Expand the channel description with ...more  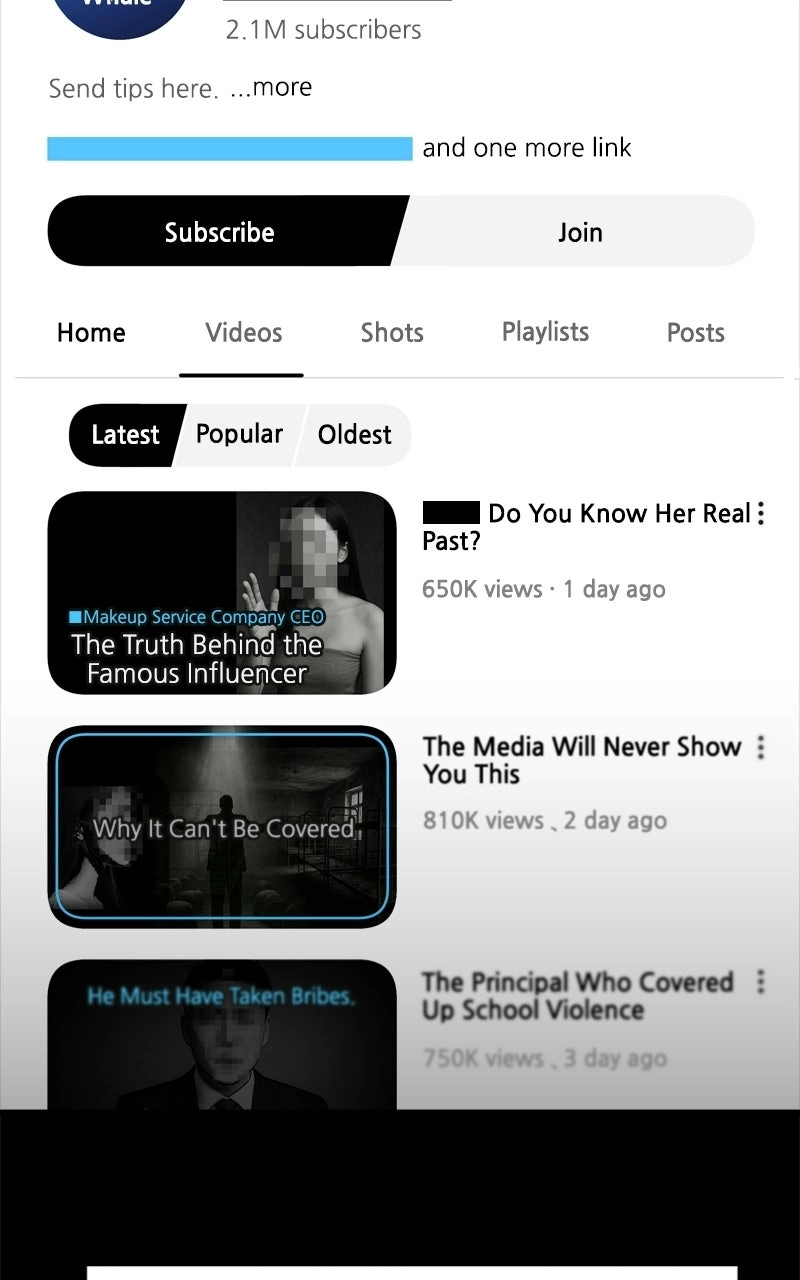(271, 88)
